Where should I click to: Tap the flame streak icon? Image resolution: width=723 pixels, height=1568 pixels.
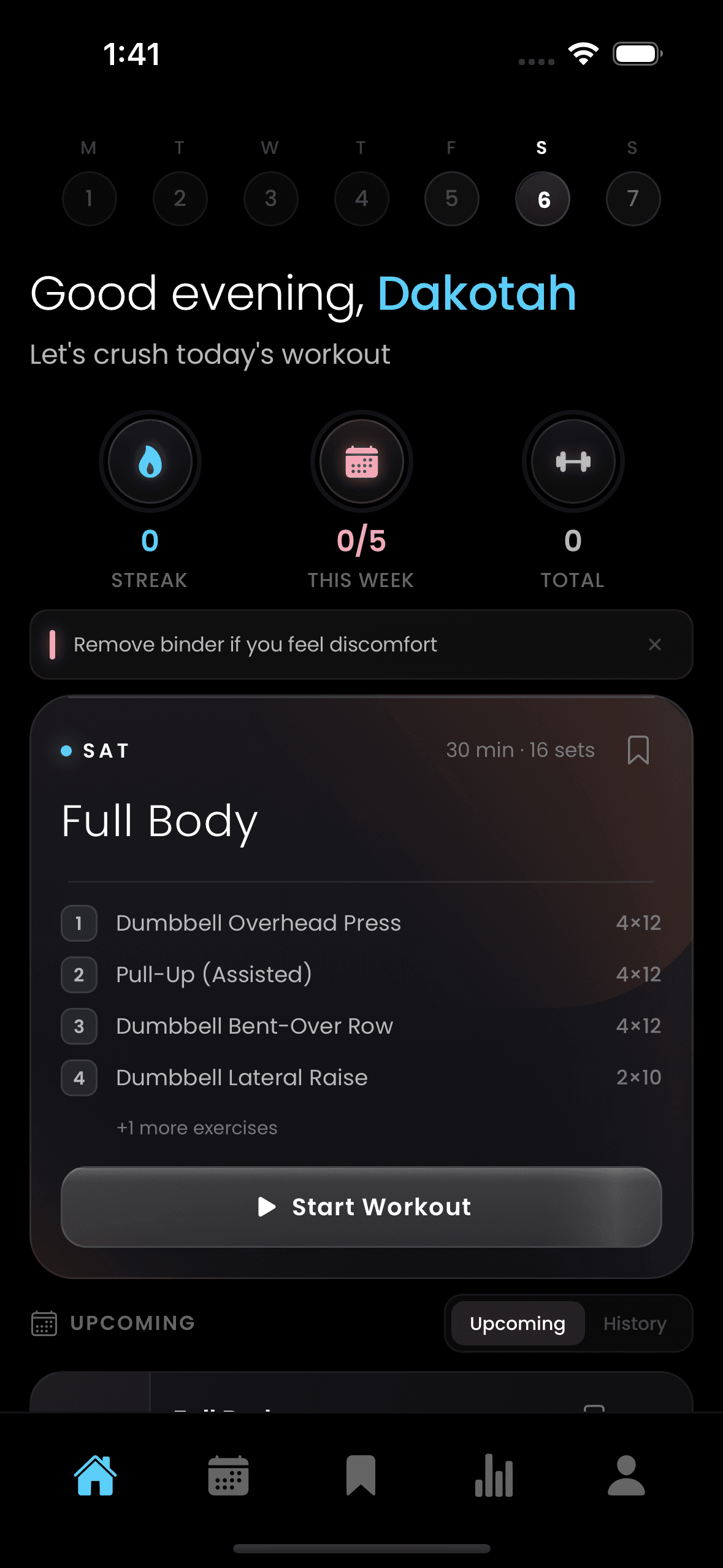149,462
